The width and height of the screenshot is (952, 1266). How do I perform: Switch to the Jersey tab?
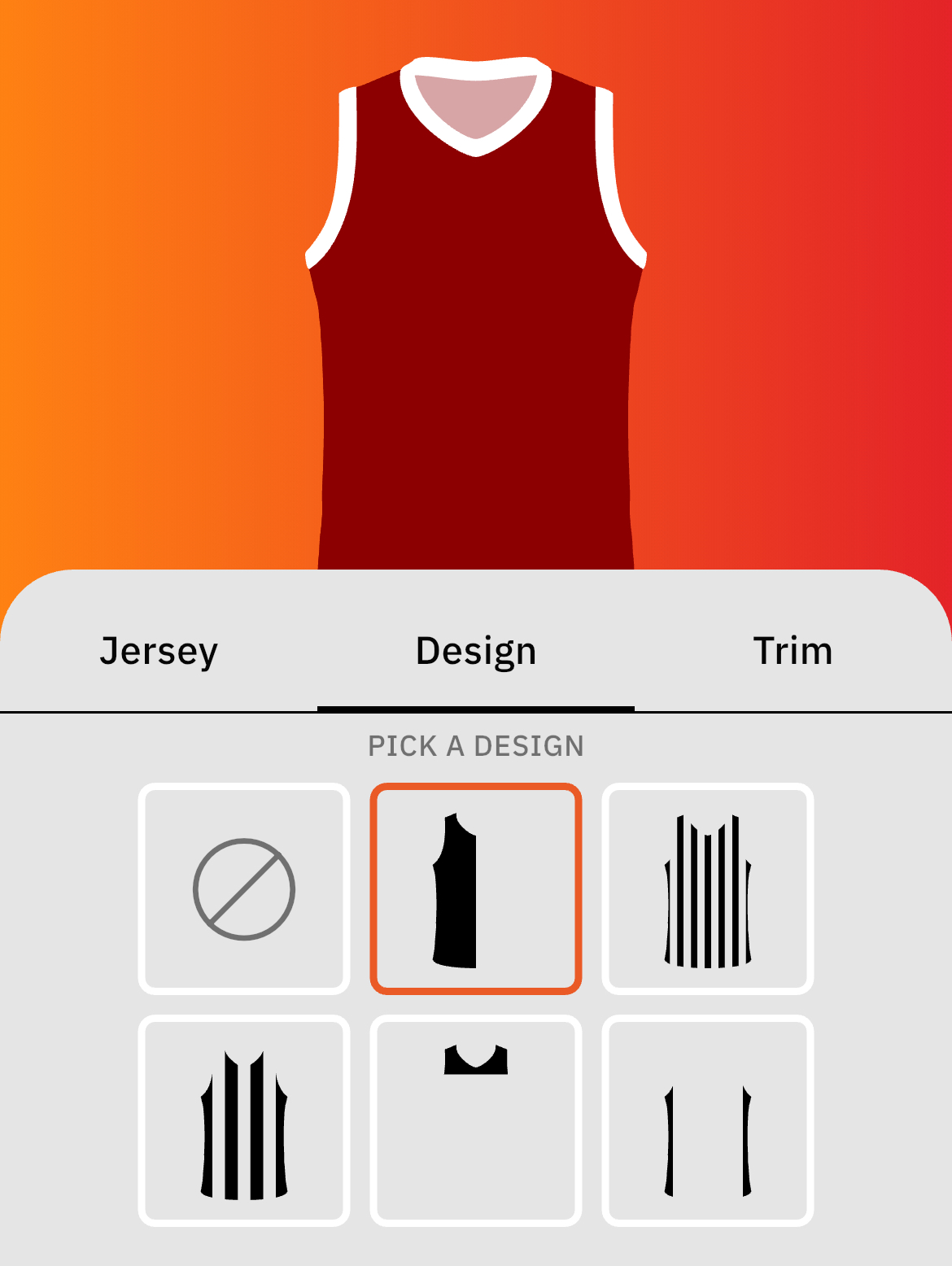click(x=159, y=651)
